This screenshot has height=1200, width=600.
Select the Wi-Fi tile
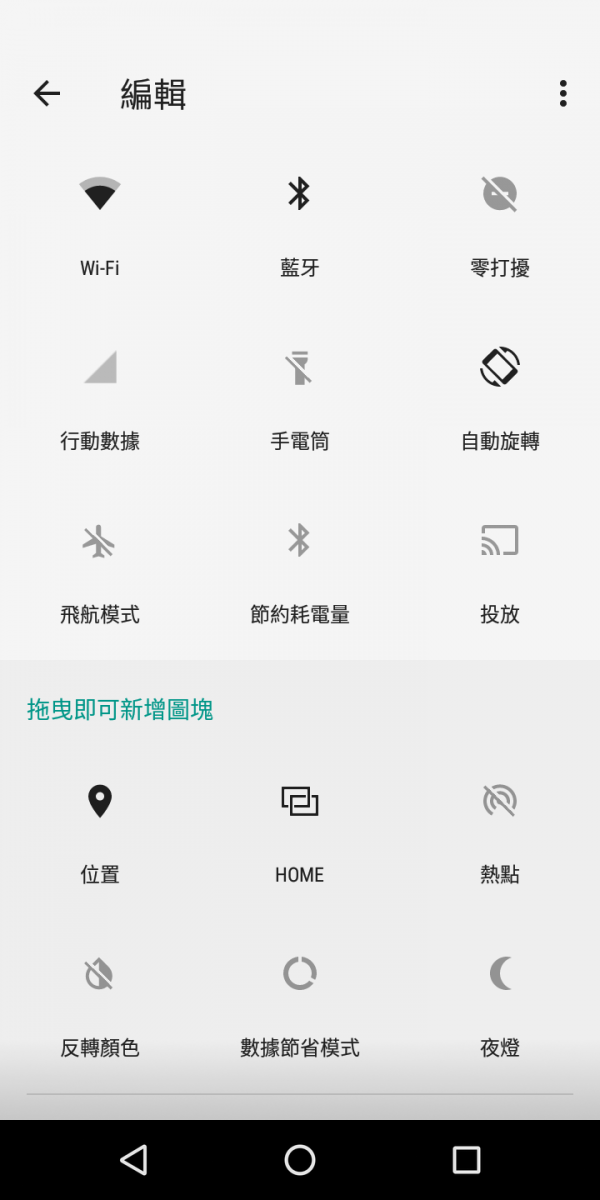(x=100, y=225)
